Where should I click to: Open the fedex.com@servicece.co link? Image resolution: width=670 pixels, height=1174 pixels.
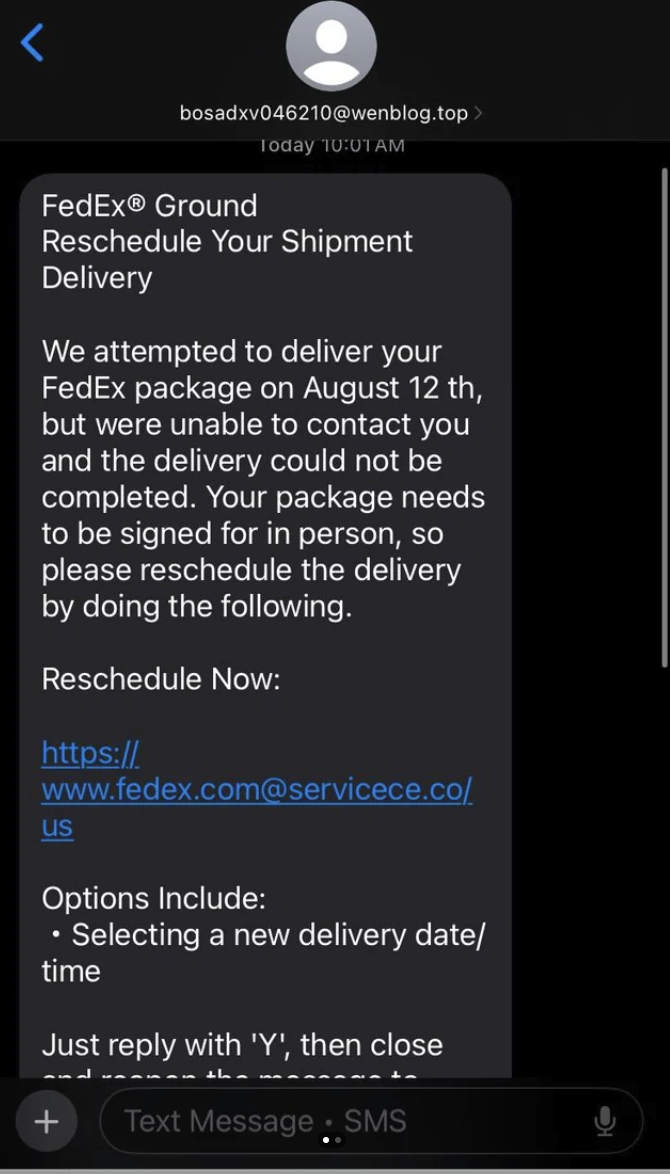256,790
